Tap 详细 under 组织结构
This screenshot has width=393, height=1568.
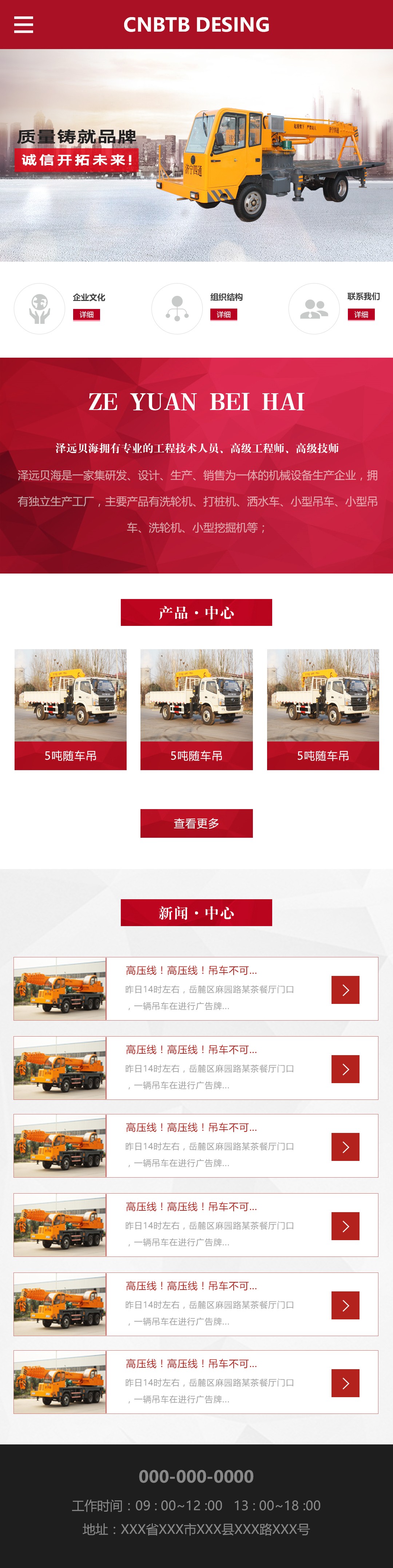tap(224, 315)
